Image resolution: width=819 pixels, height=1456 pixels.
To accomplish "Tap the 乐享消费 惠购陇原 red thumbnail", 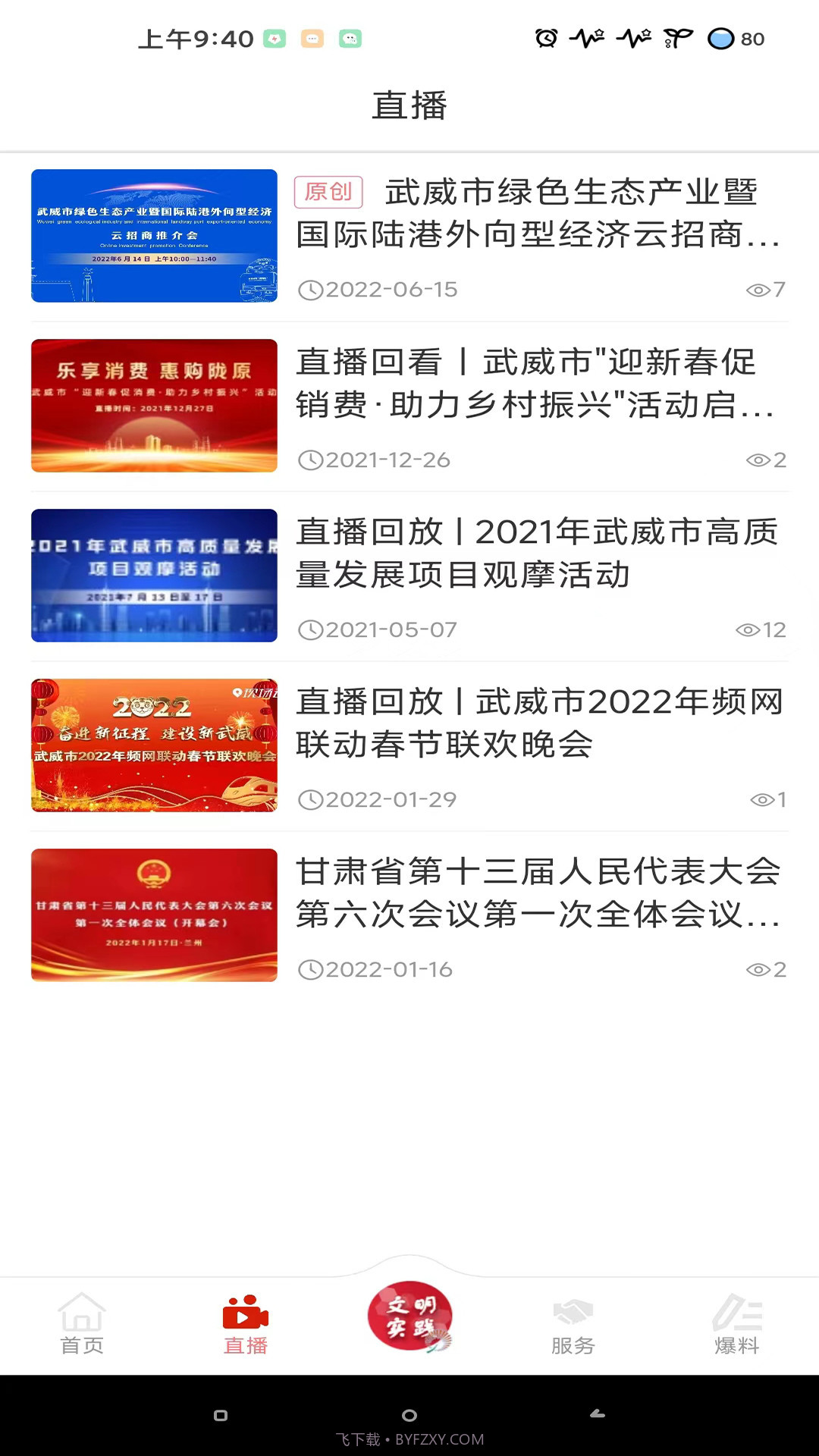I will (154, 406).
